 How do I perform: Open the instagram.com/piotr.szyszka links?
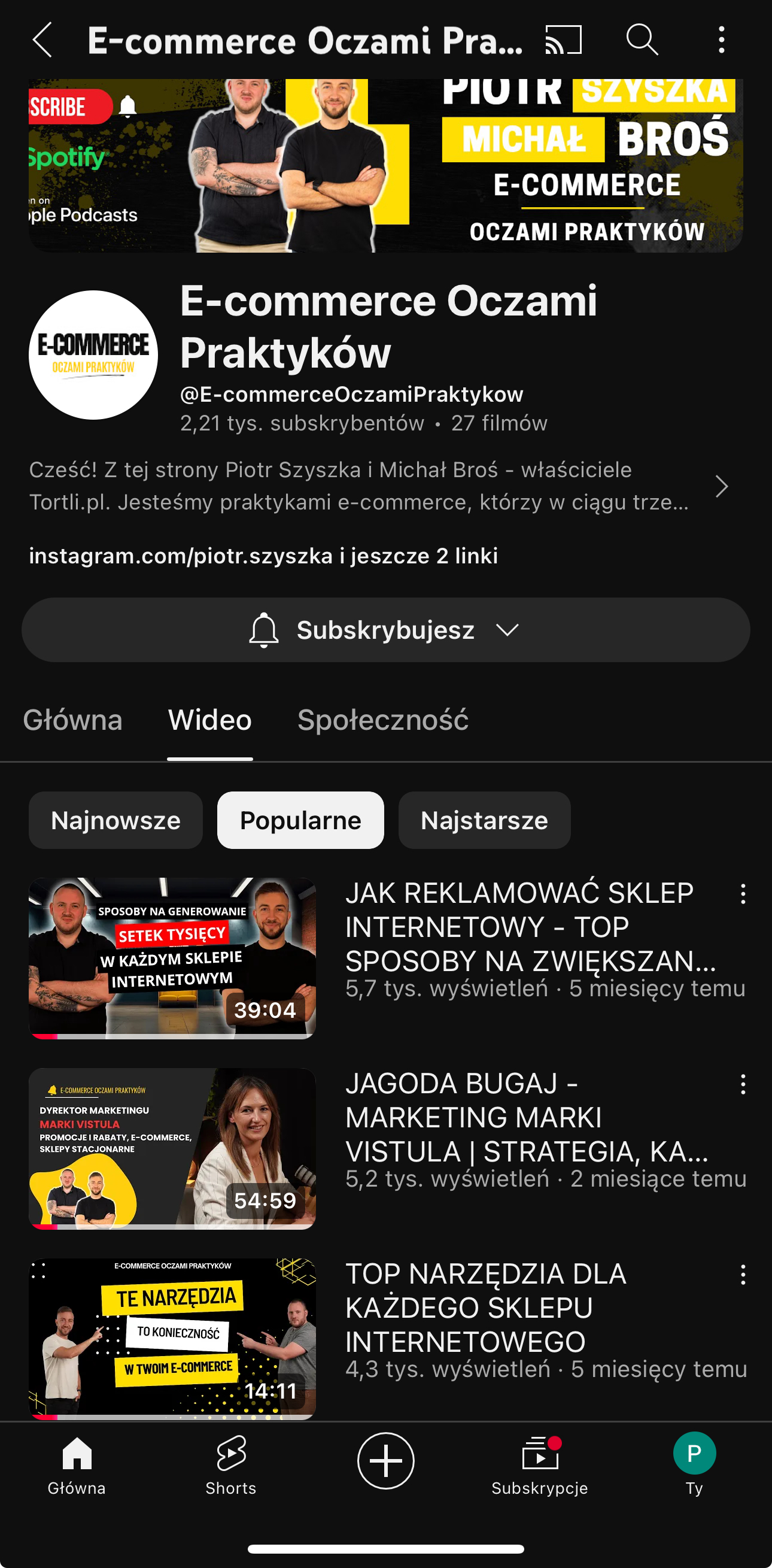point(263,556)
